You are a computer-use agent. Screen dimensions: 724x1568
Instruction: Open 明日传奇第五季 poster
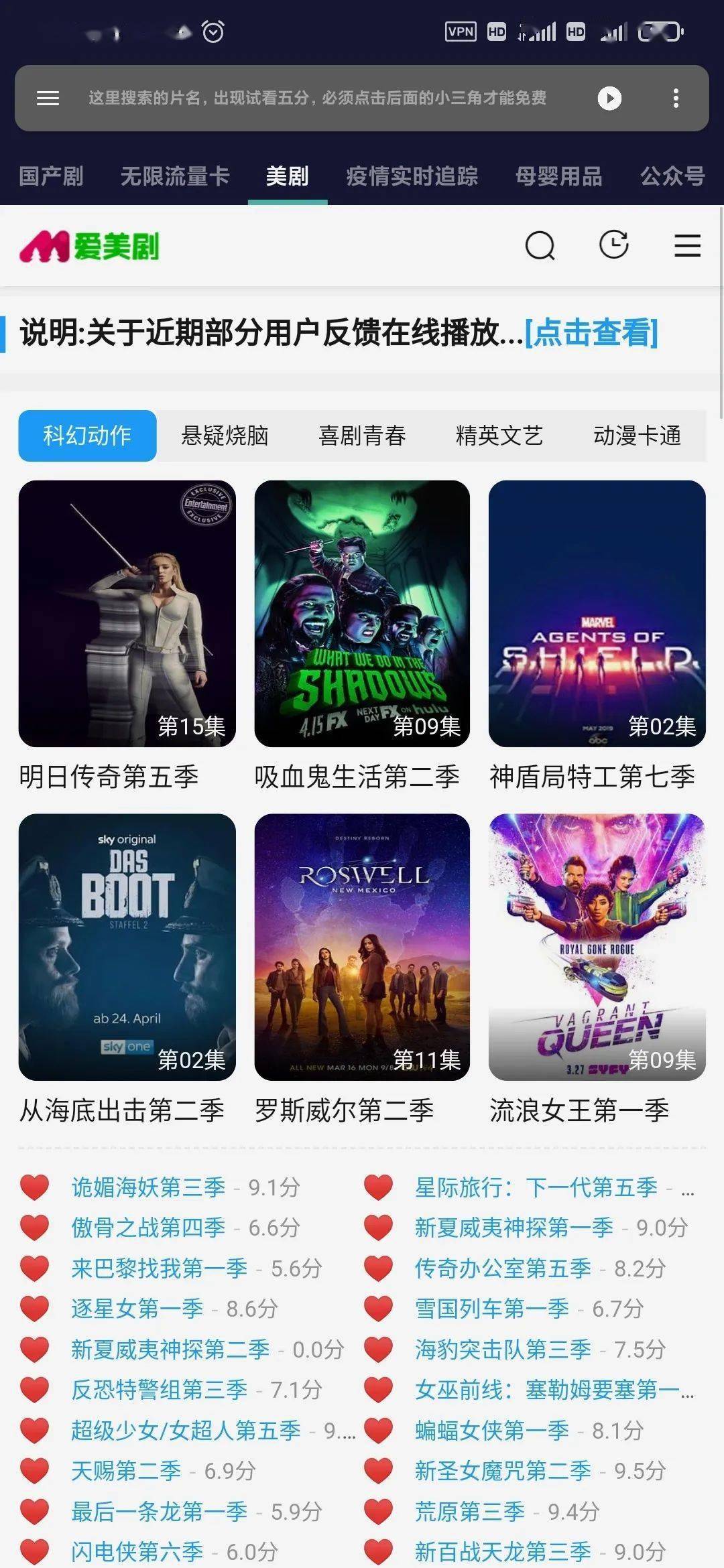point(127,613)
